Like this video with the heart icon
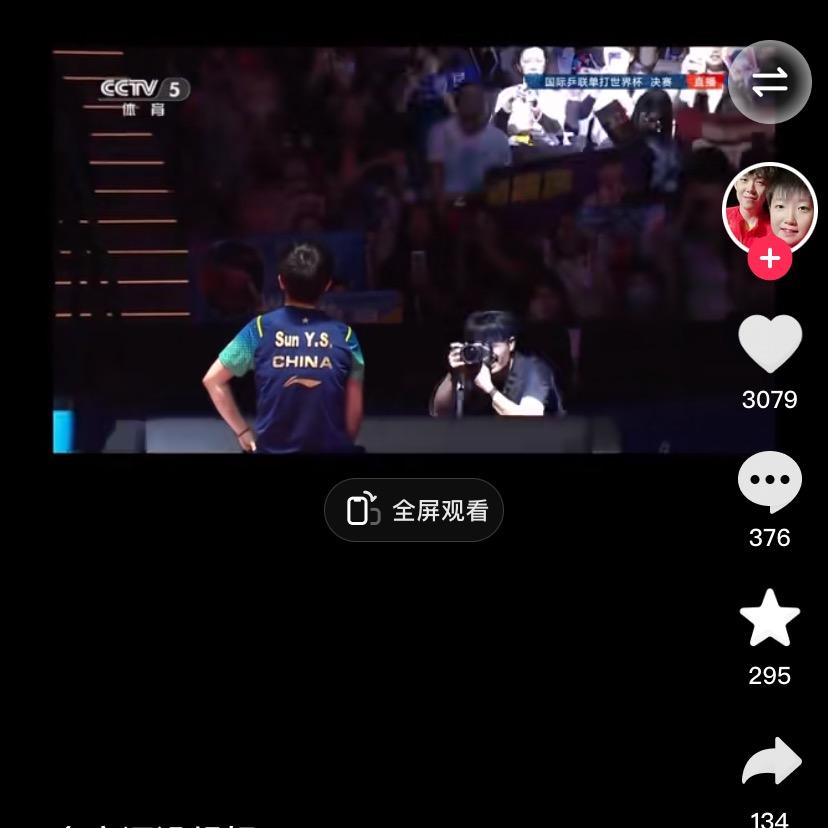Viewport: 828px width, 828px height. pyautogui.click(x=770, y=344)
